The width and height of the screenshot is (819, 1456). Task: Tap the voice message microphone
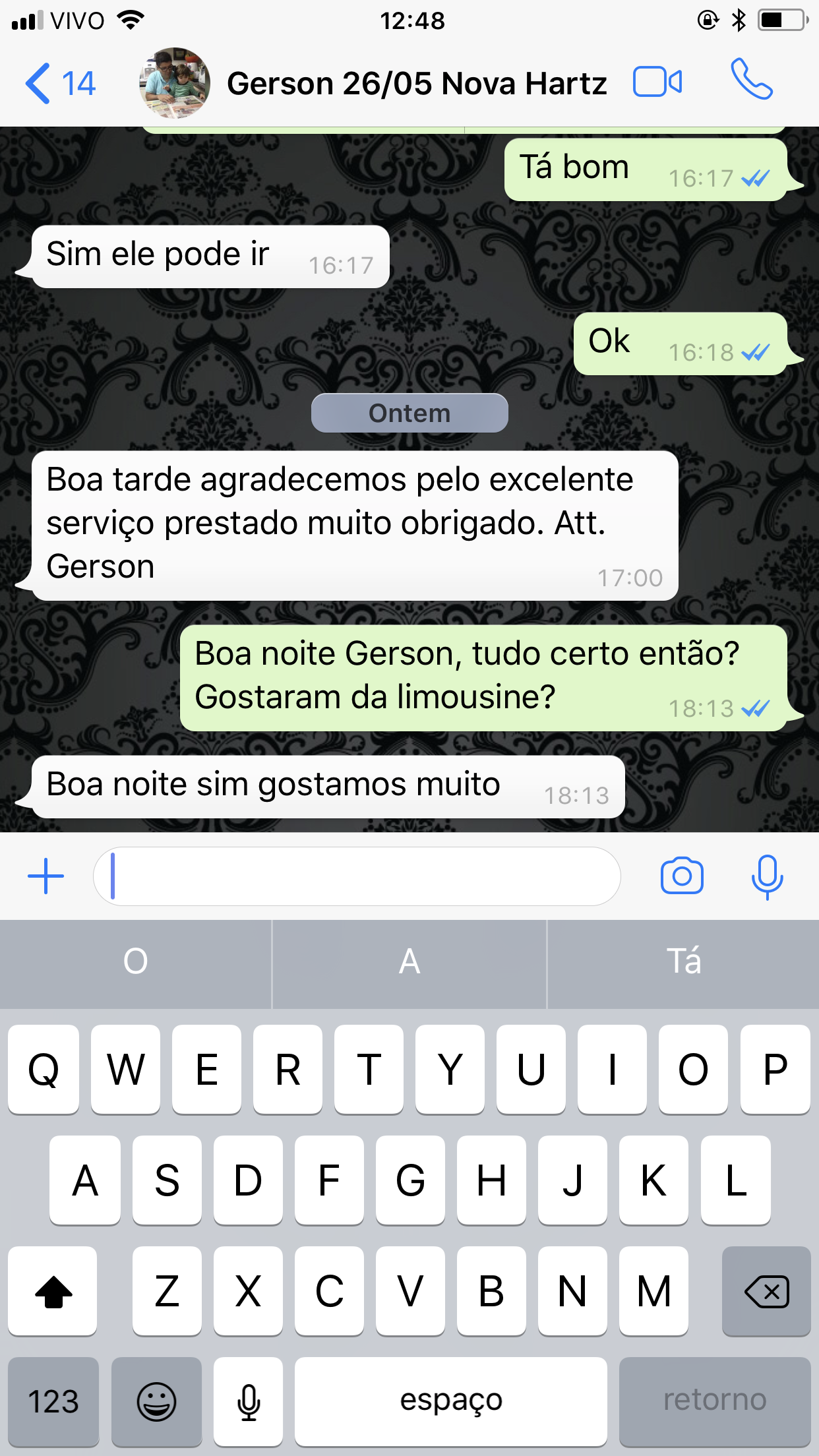(767, 876)
